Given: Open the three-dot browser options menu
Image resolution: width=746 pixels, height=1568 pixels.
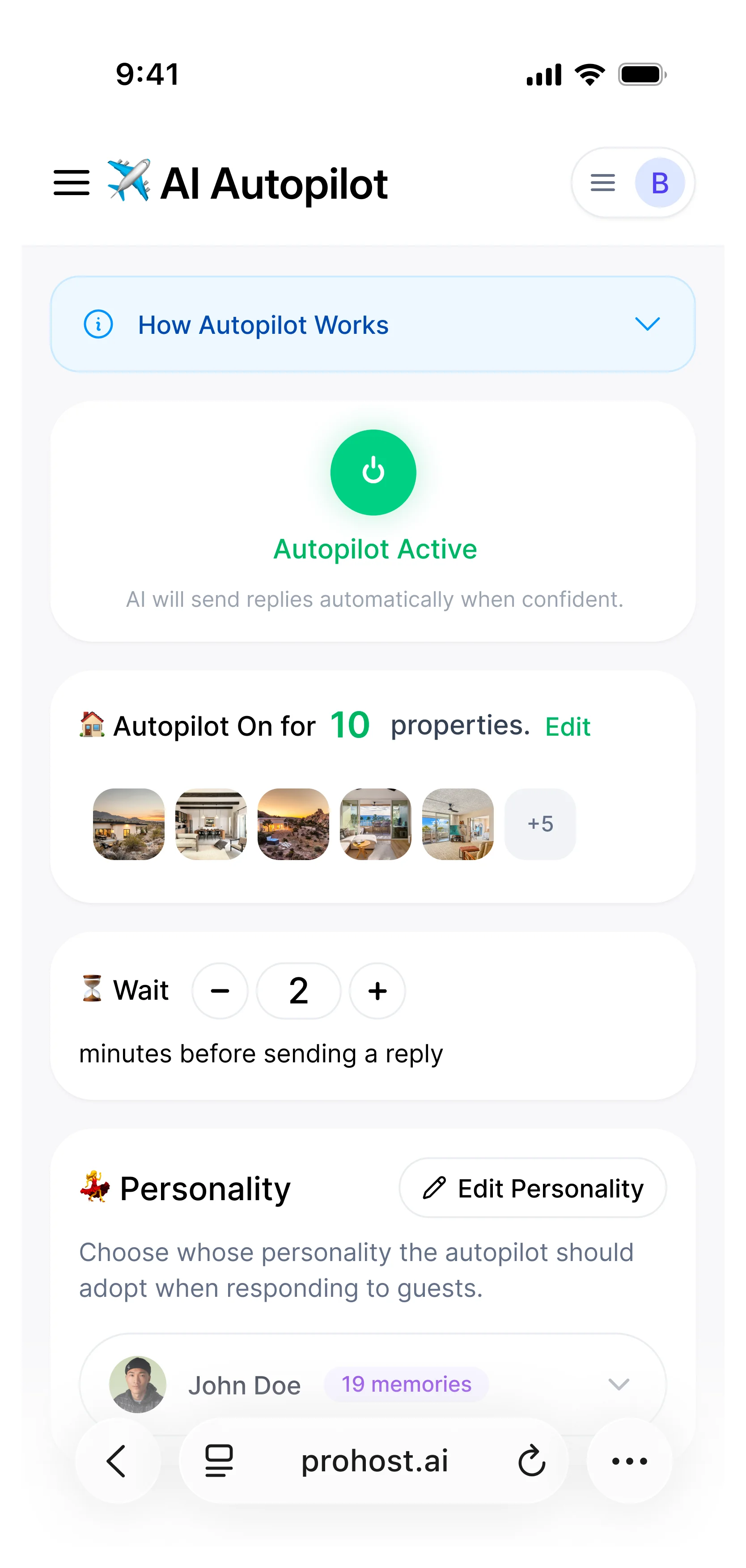Looking at the screenshot, I should [629, 1461].
